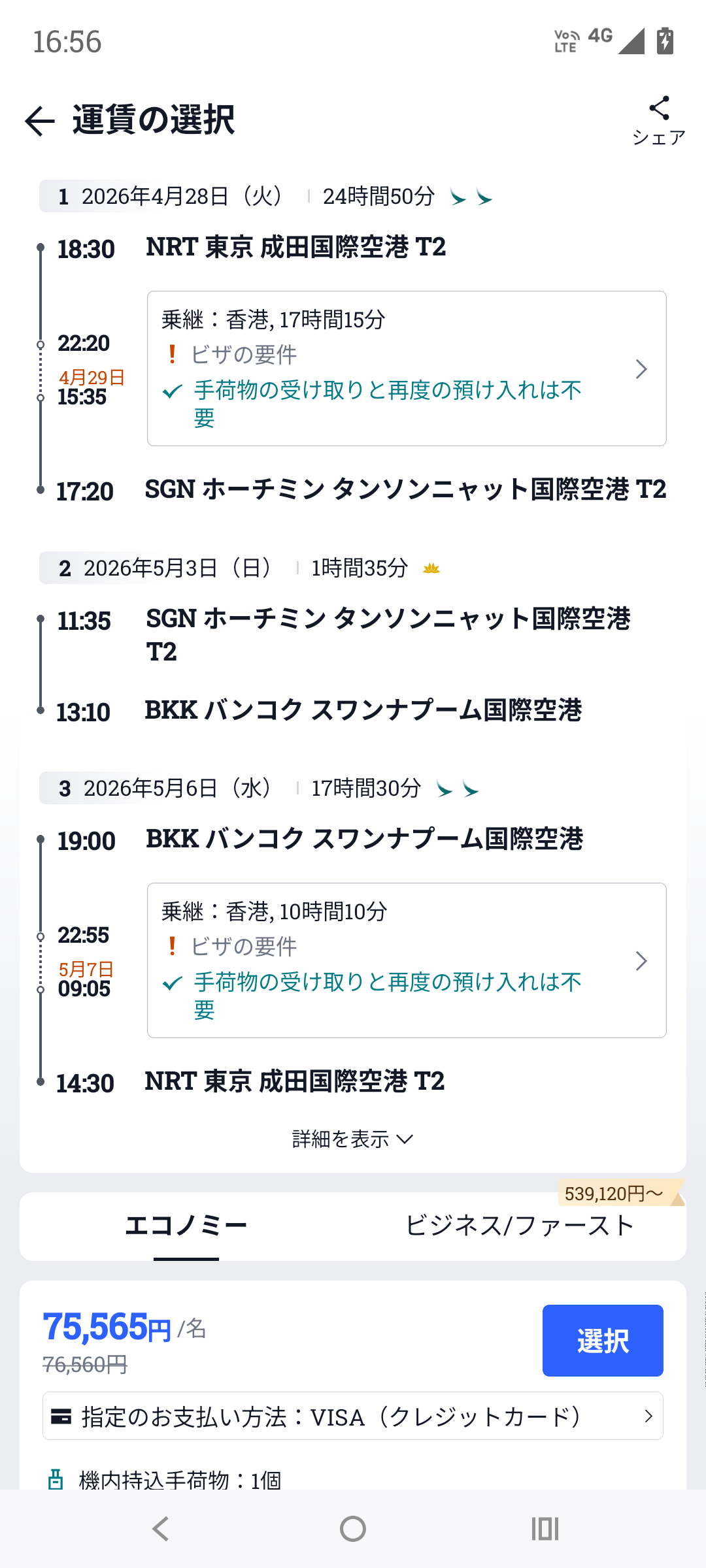Switch to the エコノミー tab
706x1568 pixels.
coord(186,1226)
